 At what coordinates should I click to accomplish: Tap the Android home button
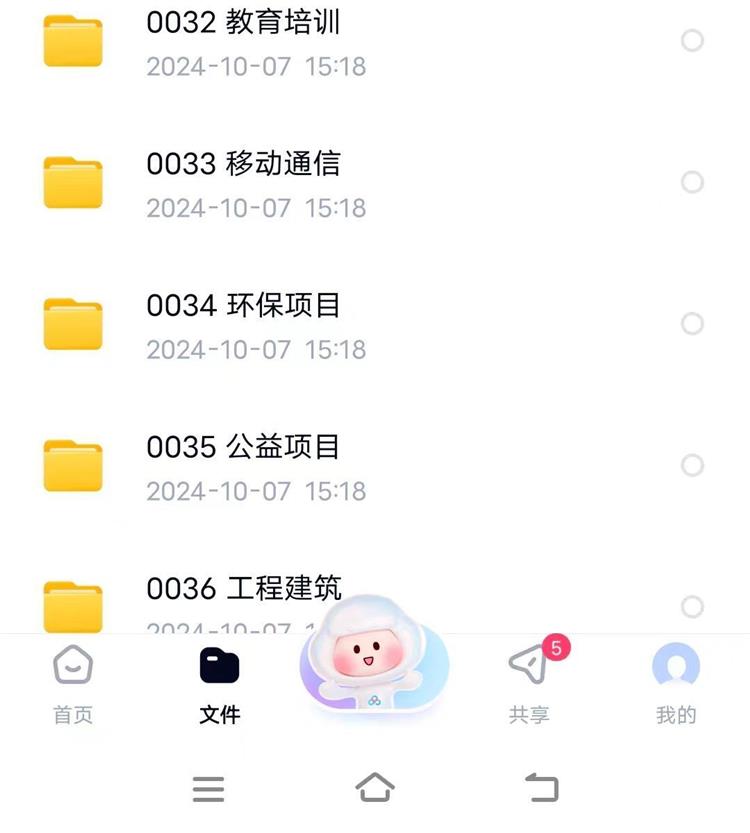[x=375, y=789]
